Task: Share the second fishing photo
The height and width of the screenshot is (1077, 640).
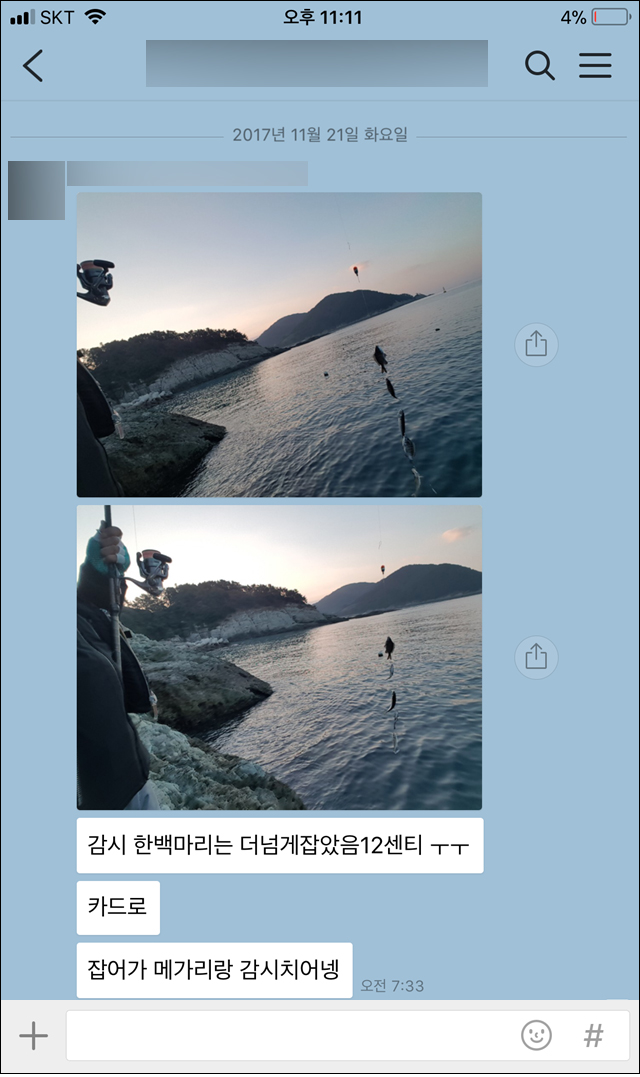Action: coord(536,656)
